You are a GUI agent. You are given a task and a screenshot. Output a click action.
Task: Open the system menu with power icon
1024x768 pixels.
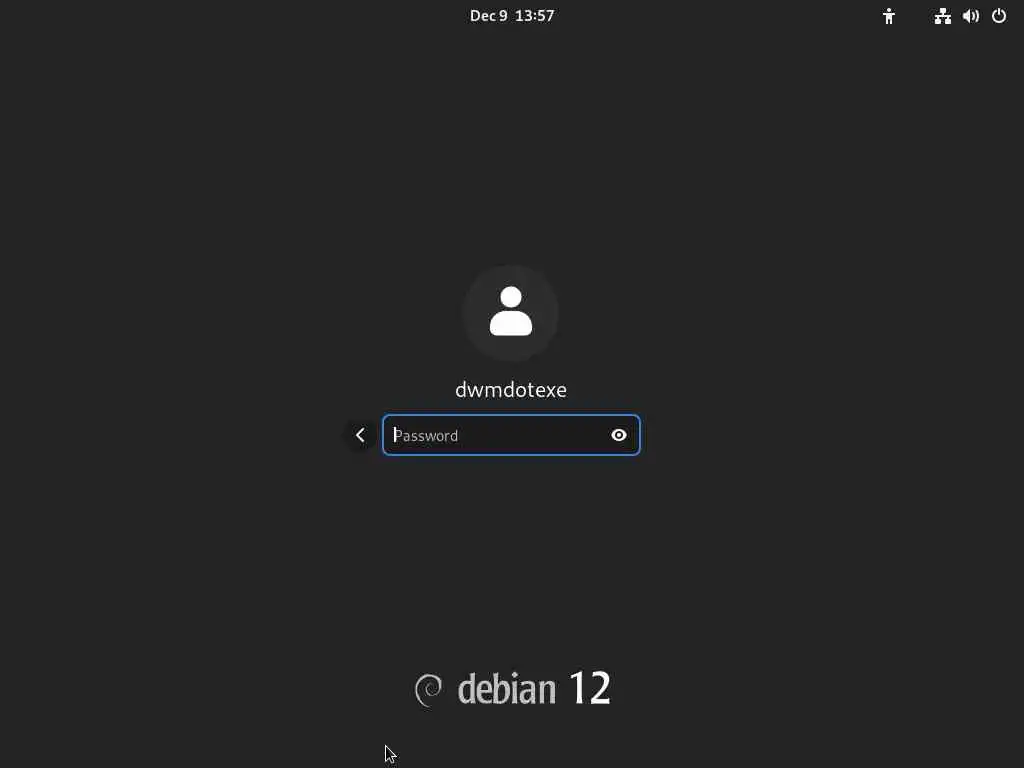(998, 16)
